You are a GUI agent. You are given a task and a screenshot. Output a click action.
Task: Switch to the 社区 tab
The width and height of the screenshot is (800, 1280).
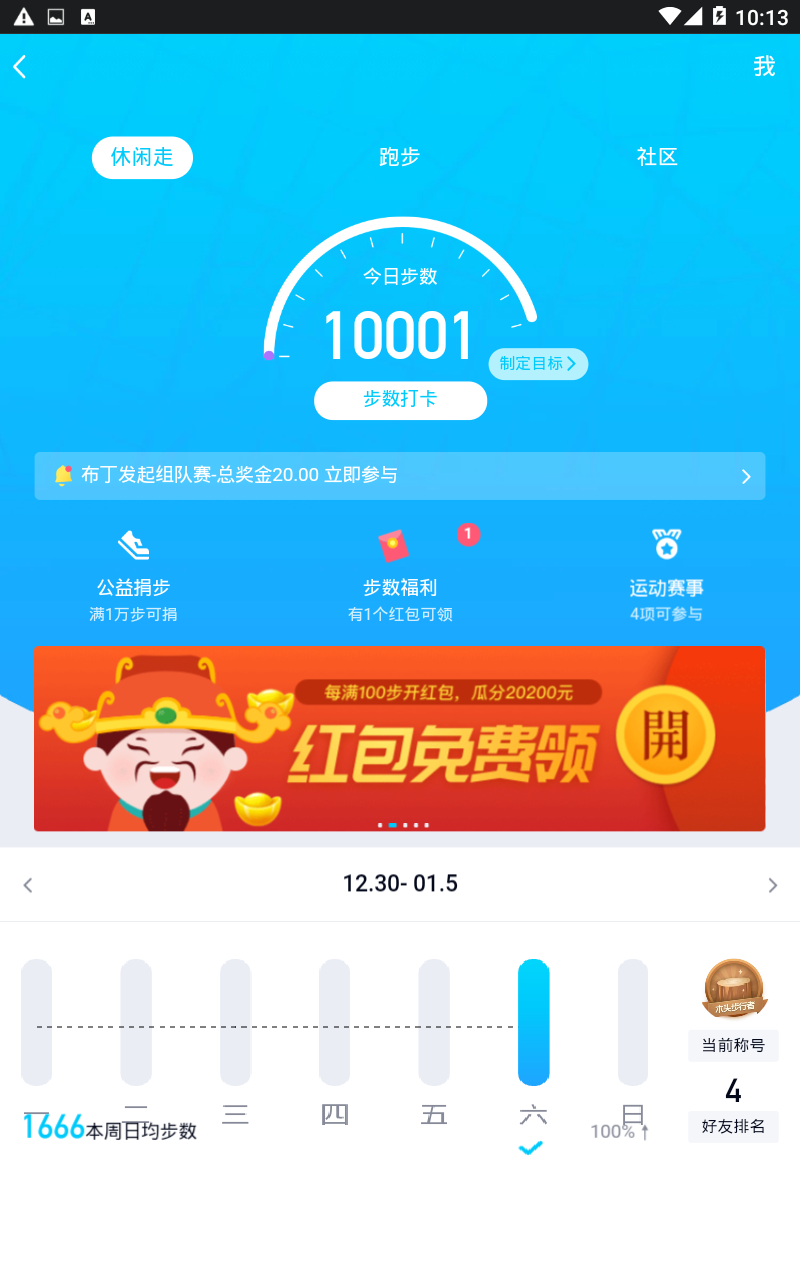click(657, 157)
